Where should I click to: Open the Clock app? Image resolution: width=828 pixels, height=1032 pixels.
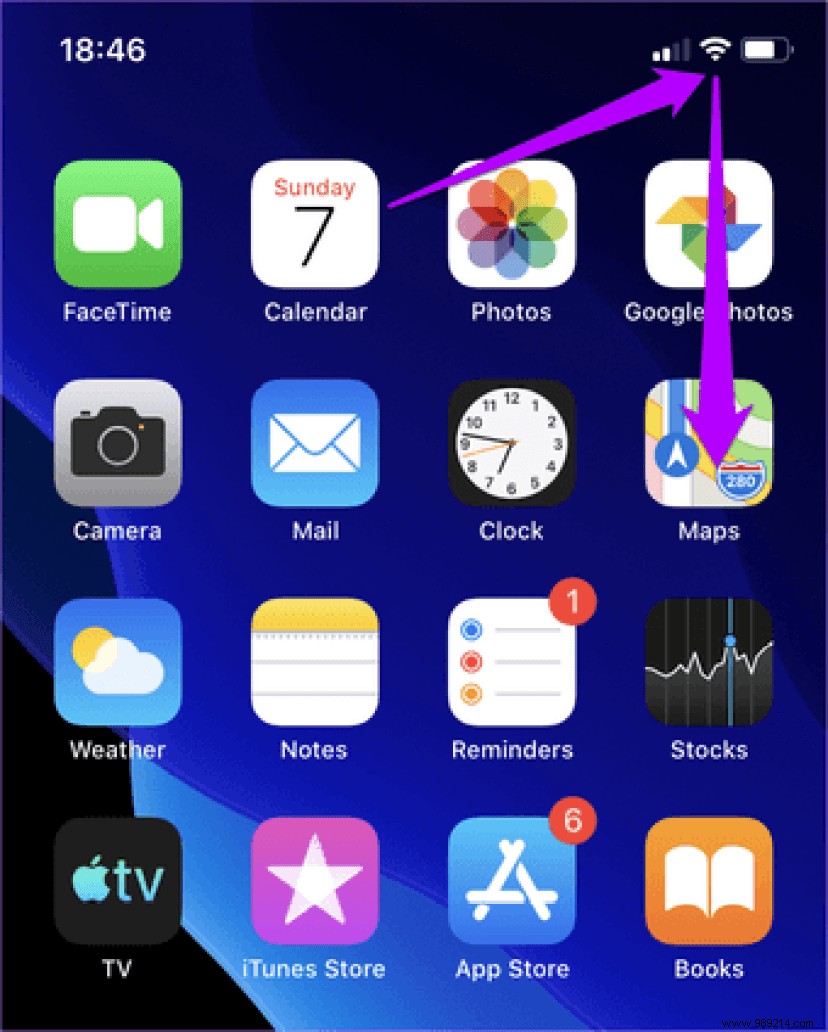pos(512,442)
